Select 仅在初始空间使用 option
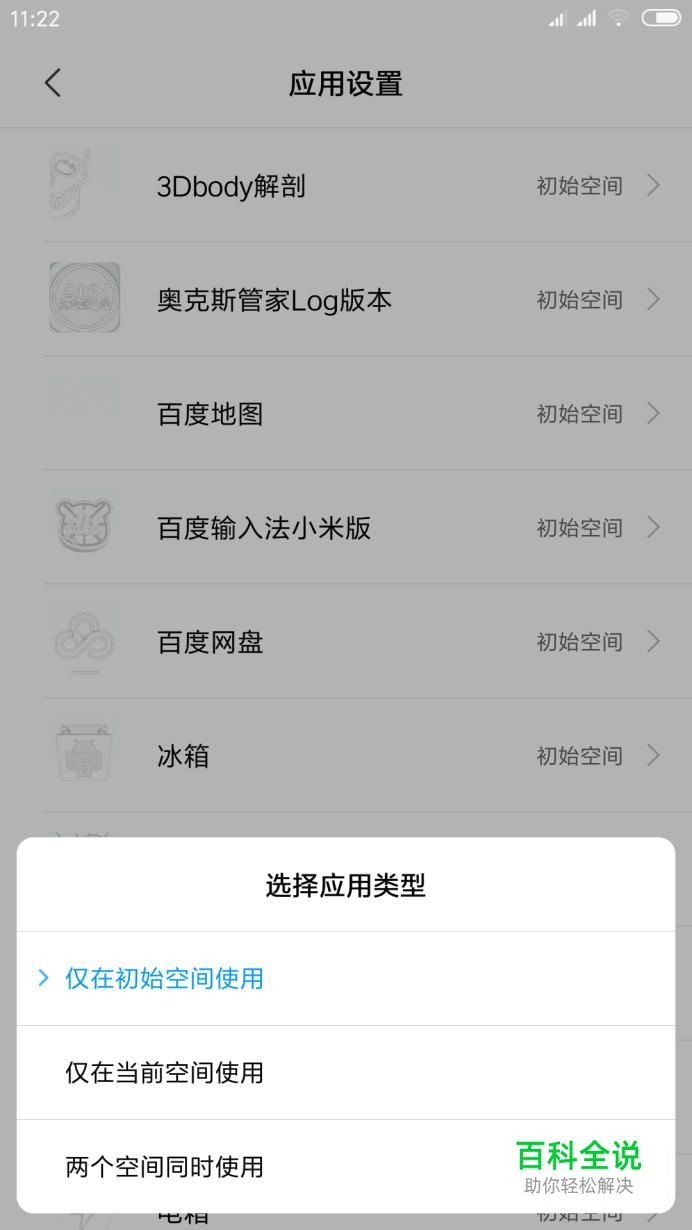 tap(345, 978)
